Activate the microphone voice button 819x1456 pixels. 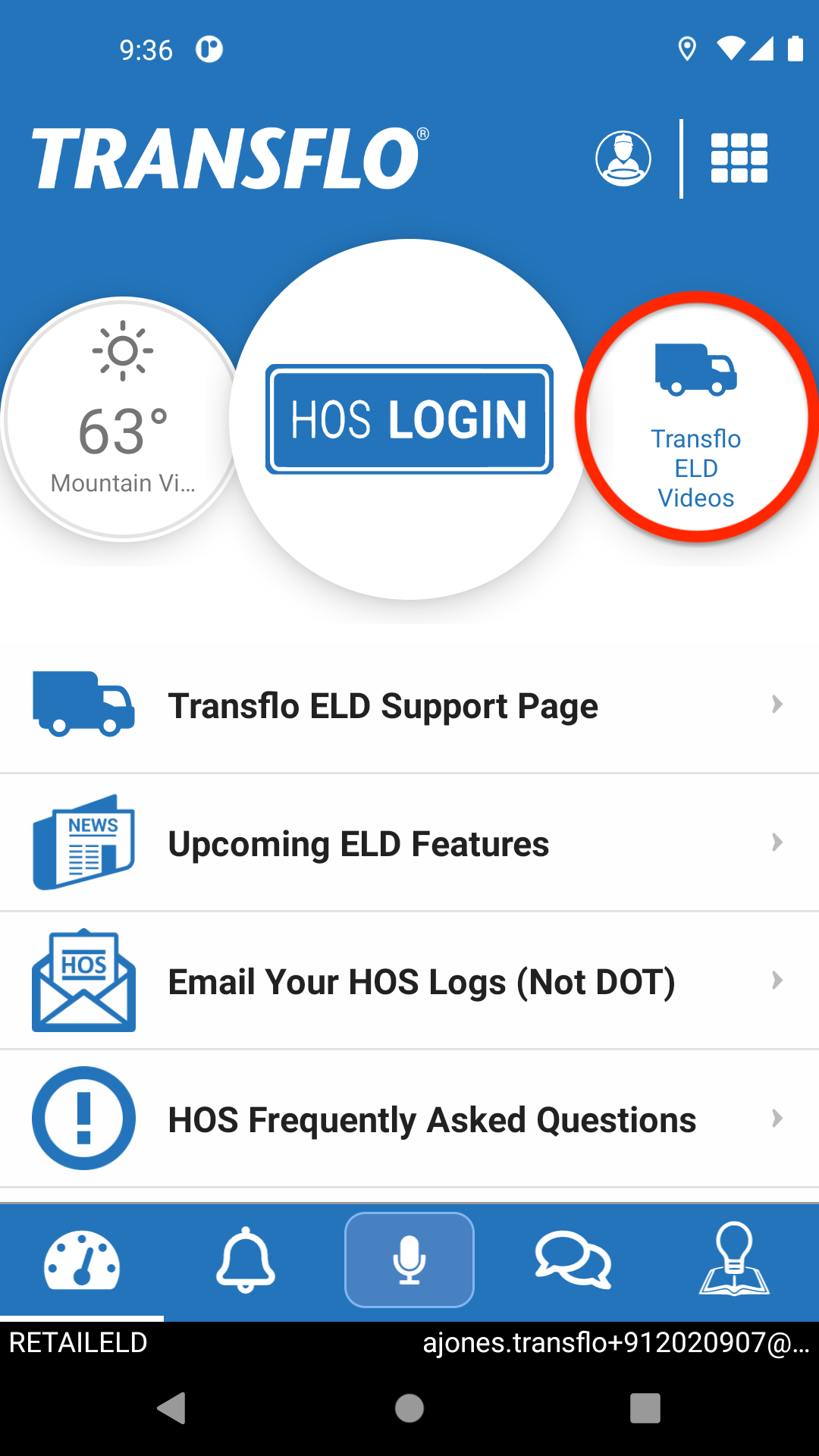[409, 1260]
